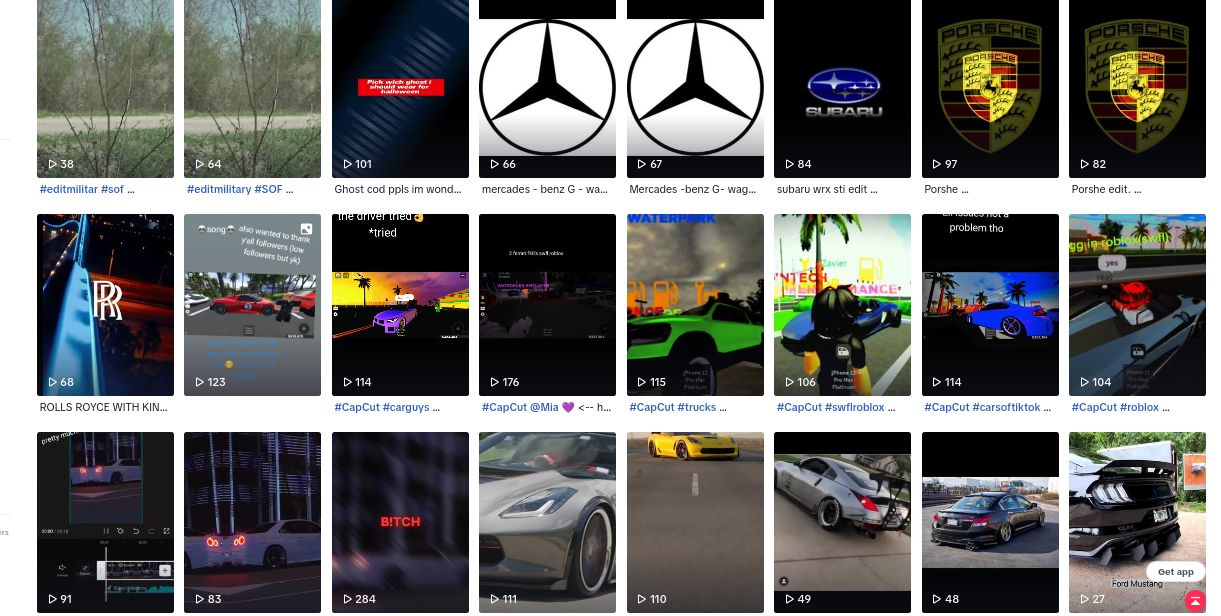Open the #CapCut #carguys caption link
Viewport: 1221px width, 616px height.
point(386,407)
